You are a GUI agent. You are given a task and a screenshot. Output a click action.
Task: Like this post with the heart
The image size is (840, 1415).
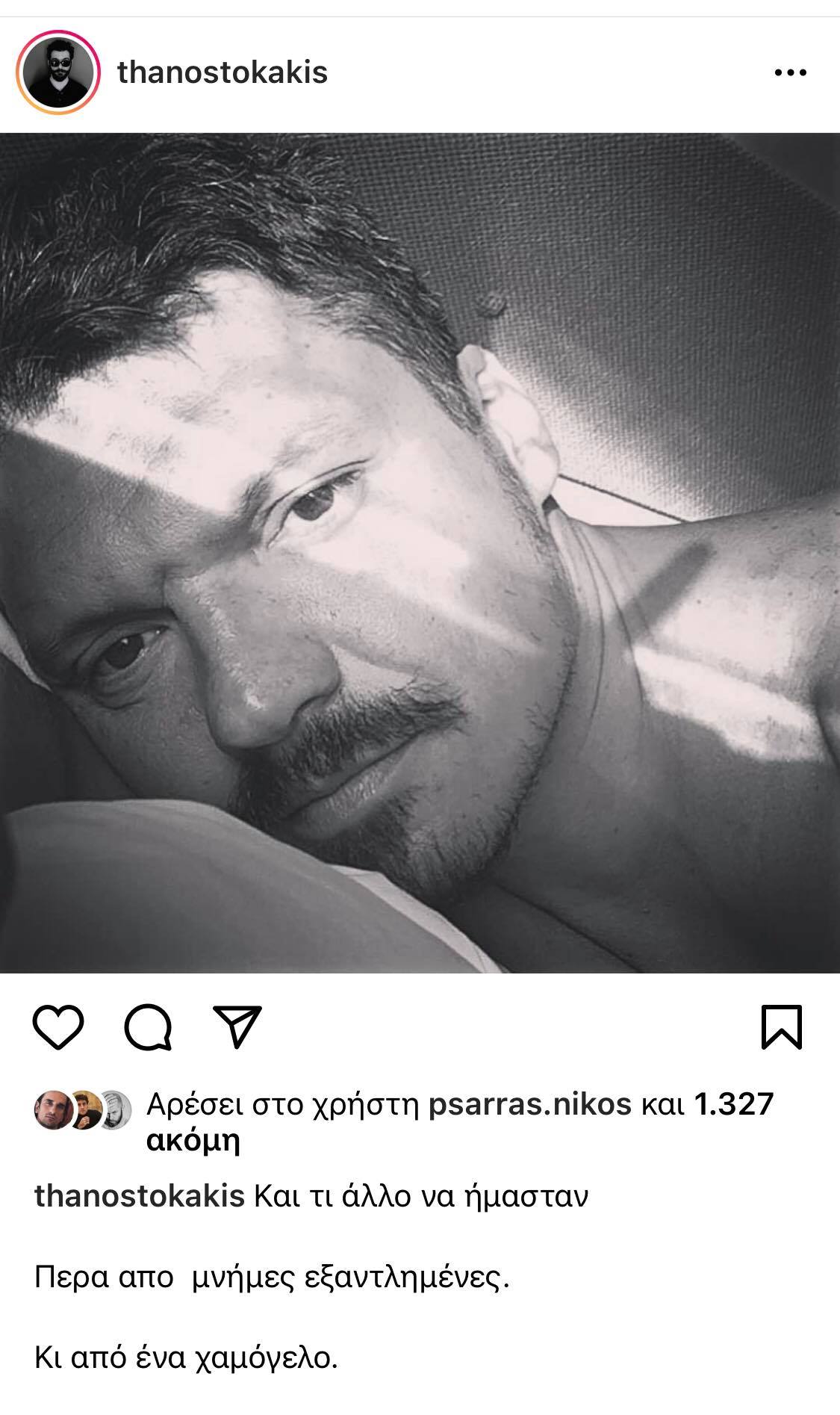(58, 1027)
